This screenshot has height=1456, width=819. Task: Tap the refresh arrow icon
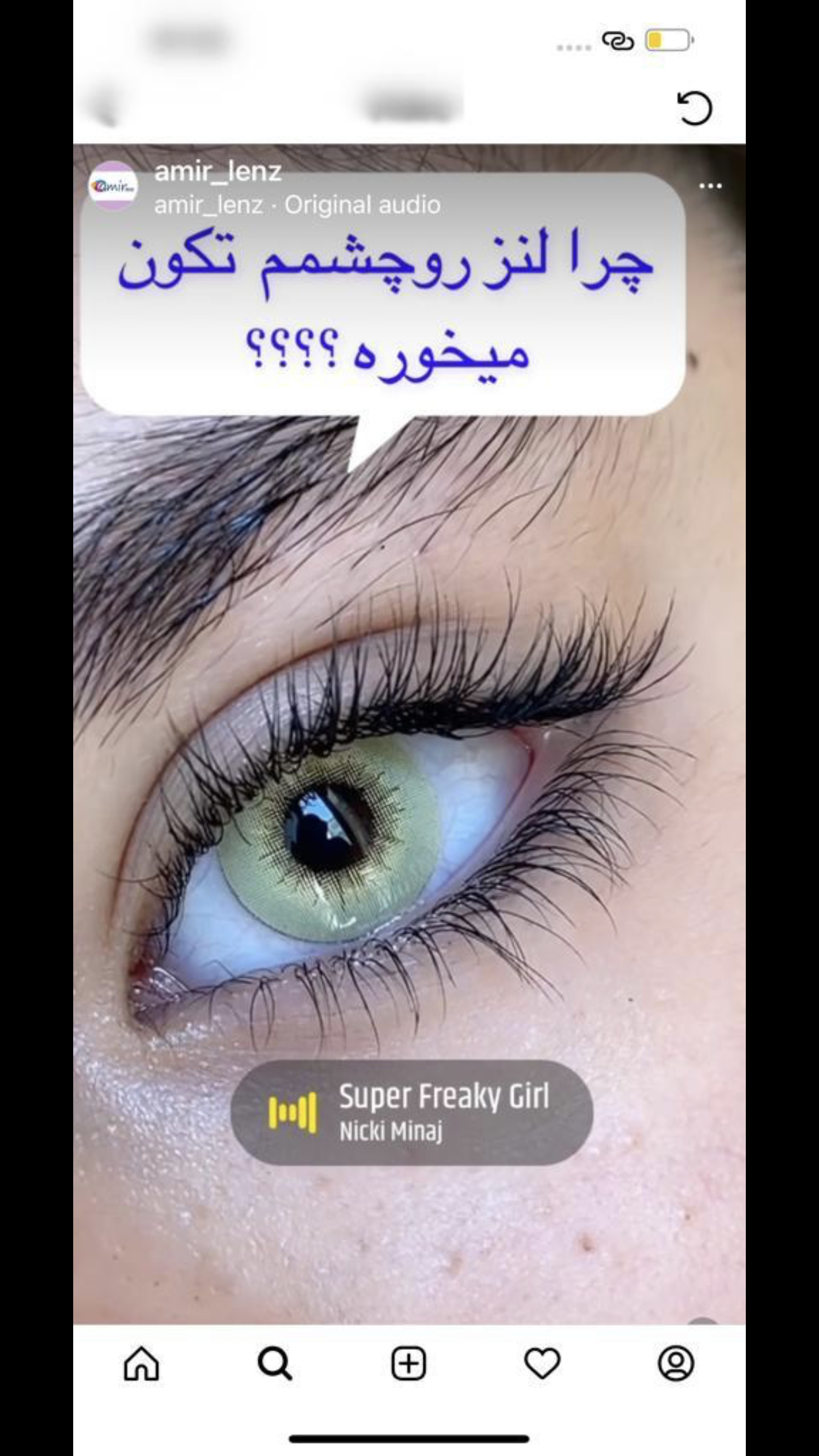[694, 108]
